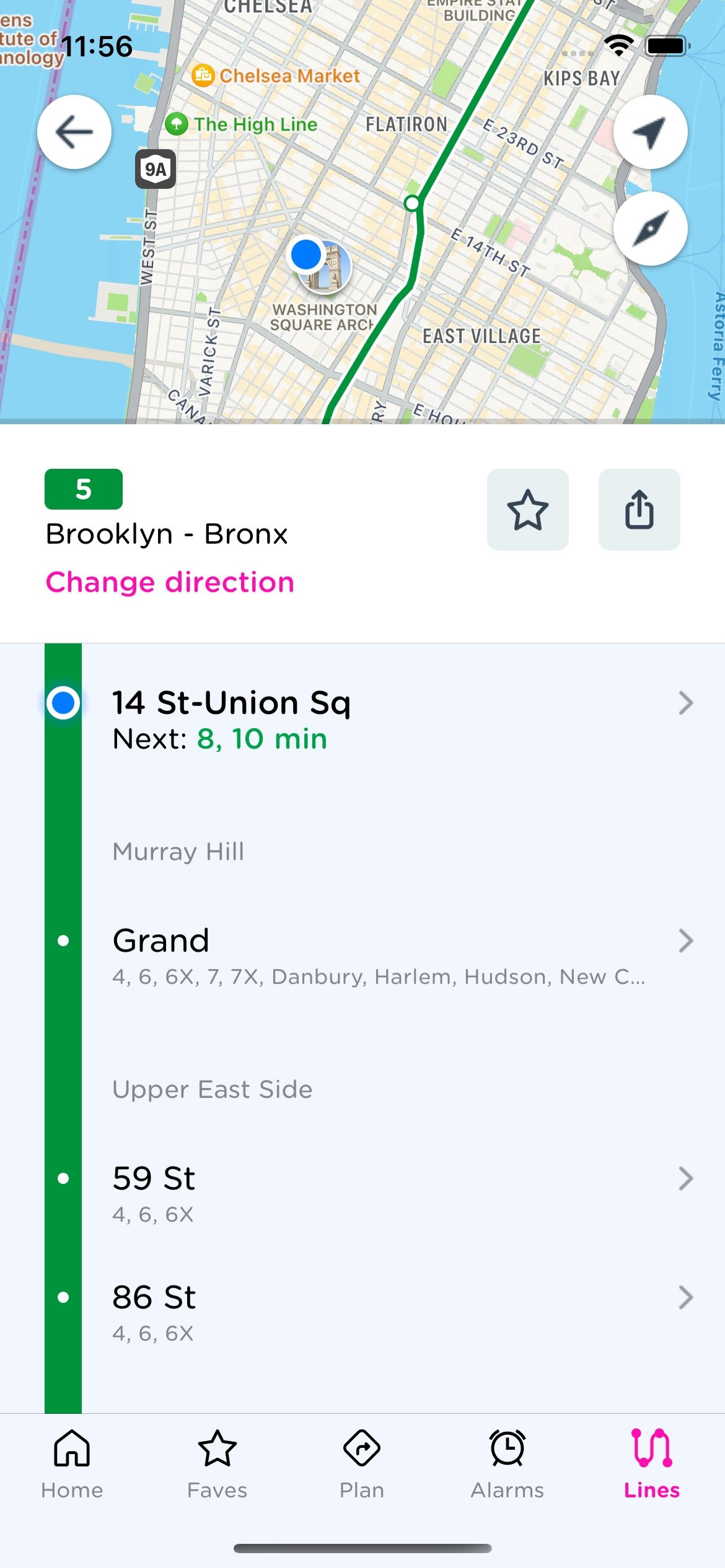Open the 14 St-Union Sq stop
725x1568 pixels.
pyautogui.click(x=372, y=720)
